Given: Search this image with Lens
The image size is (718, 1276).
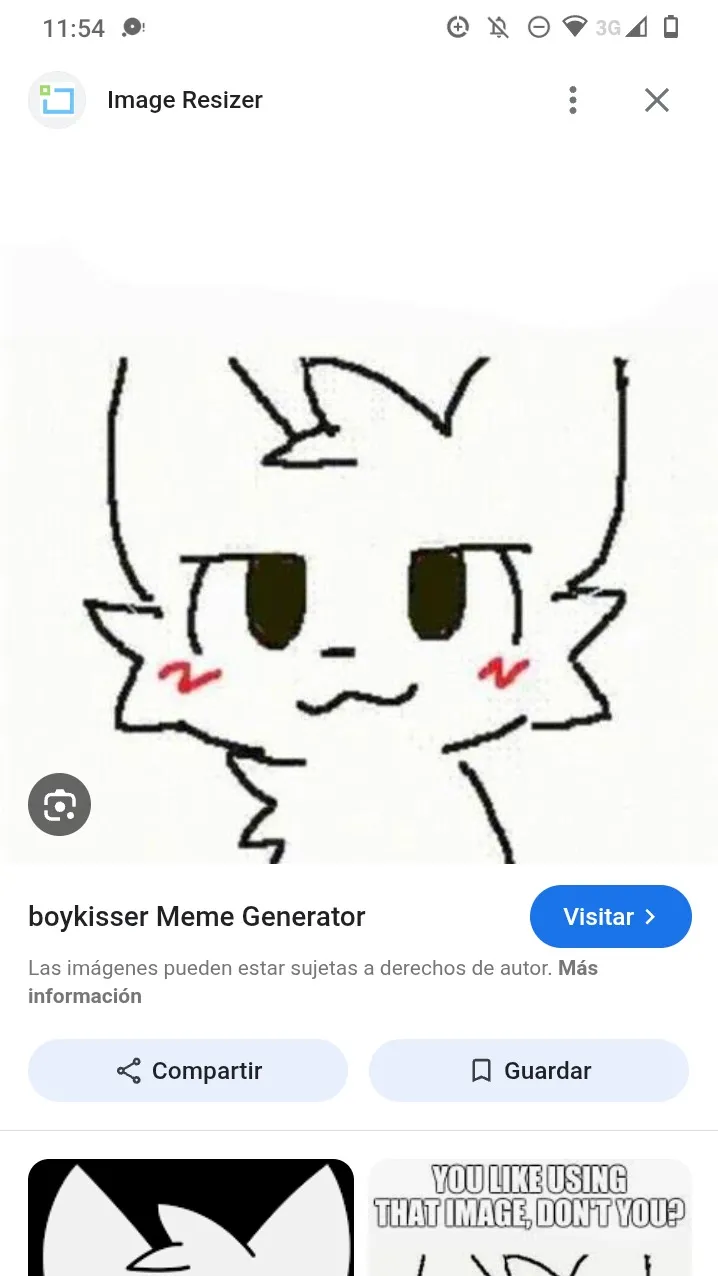Looking at the screenshot, I should (59, 804).
